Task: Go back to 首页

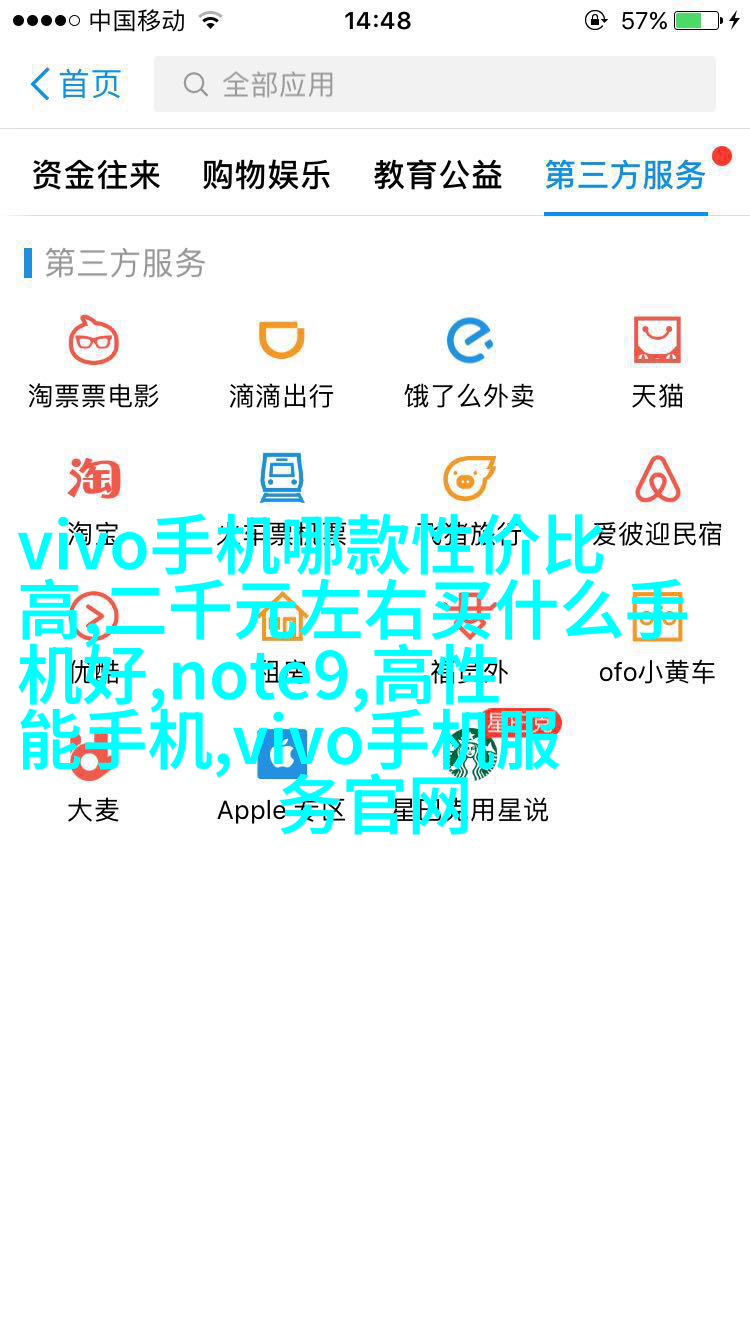Action: [x=76, y=84]
